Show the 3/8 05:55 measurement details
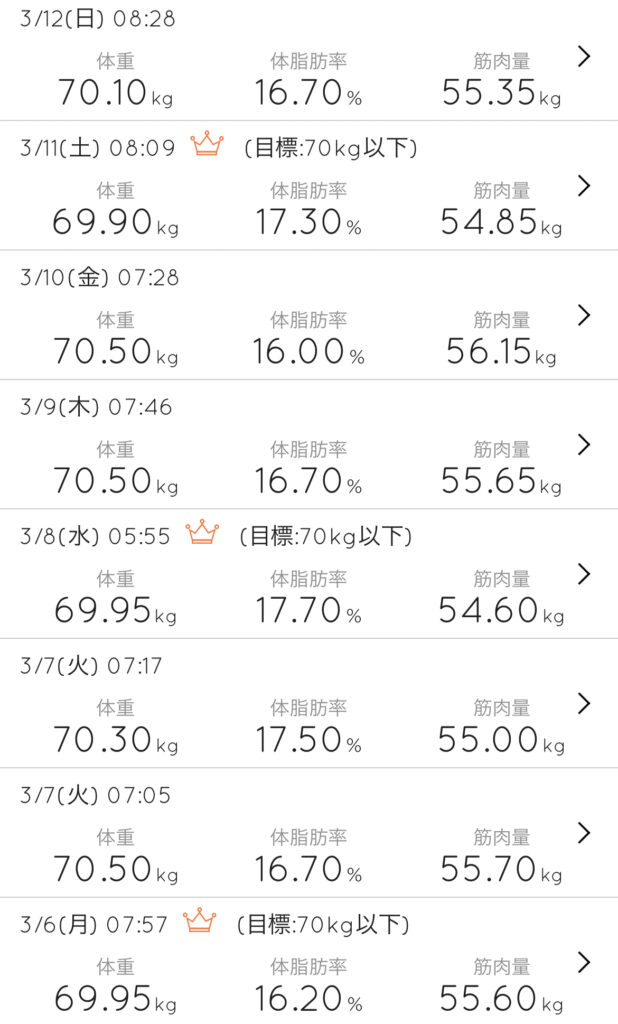618x1024 pixels. pyautogui.click(x=585, y=574)
